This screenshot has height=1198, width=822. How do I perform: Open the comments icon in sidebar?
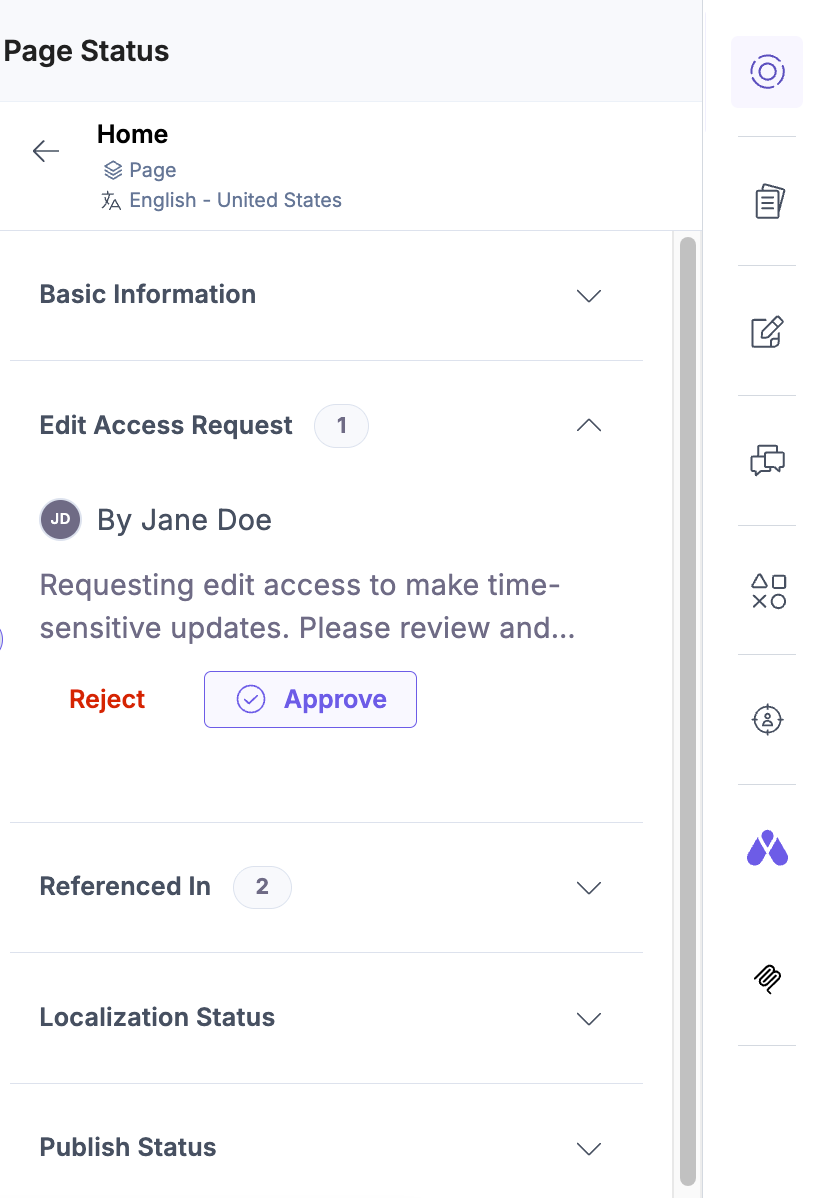tap(767, 461)
